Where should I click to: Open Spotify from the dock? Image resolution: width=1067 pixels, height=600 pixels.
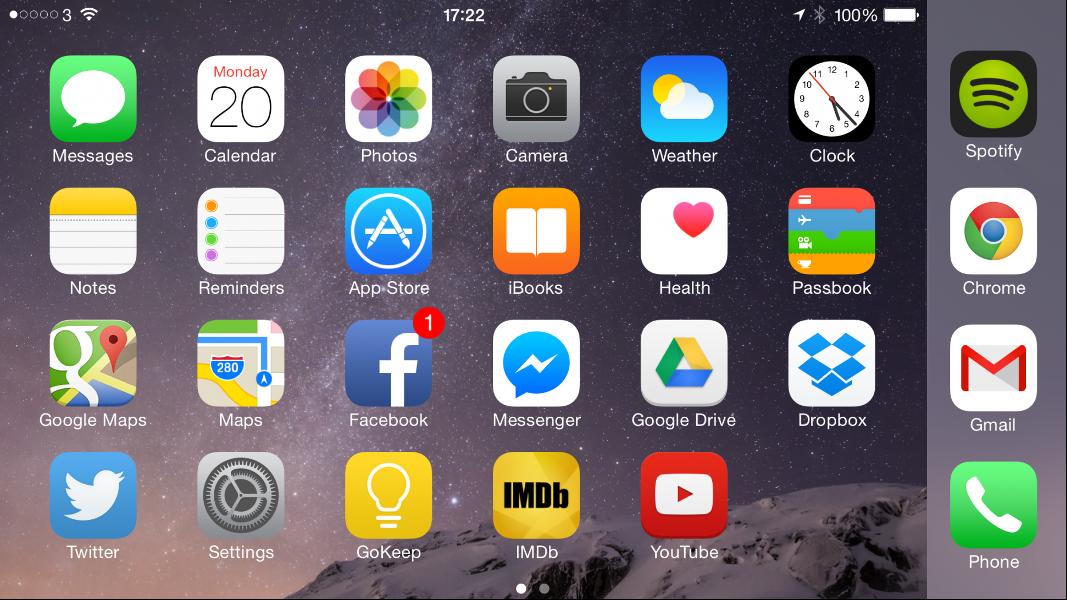click(993, 94)
